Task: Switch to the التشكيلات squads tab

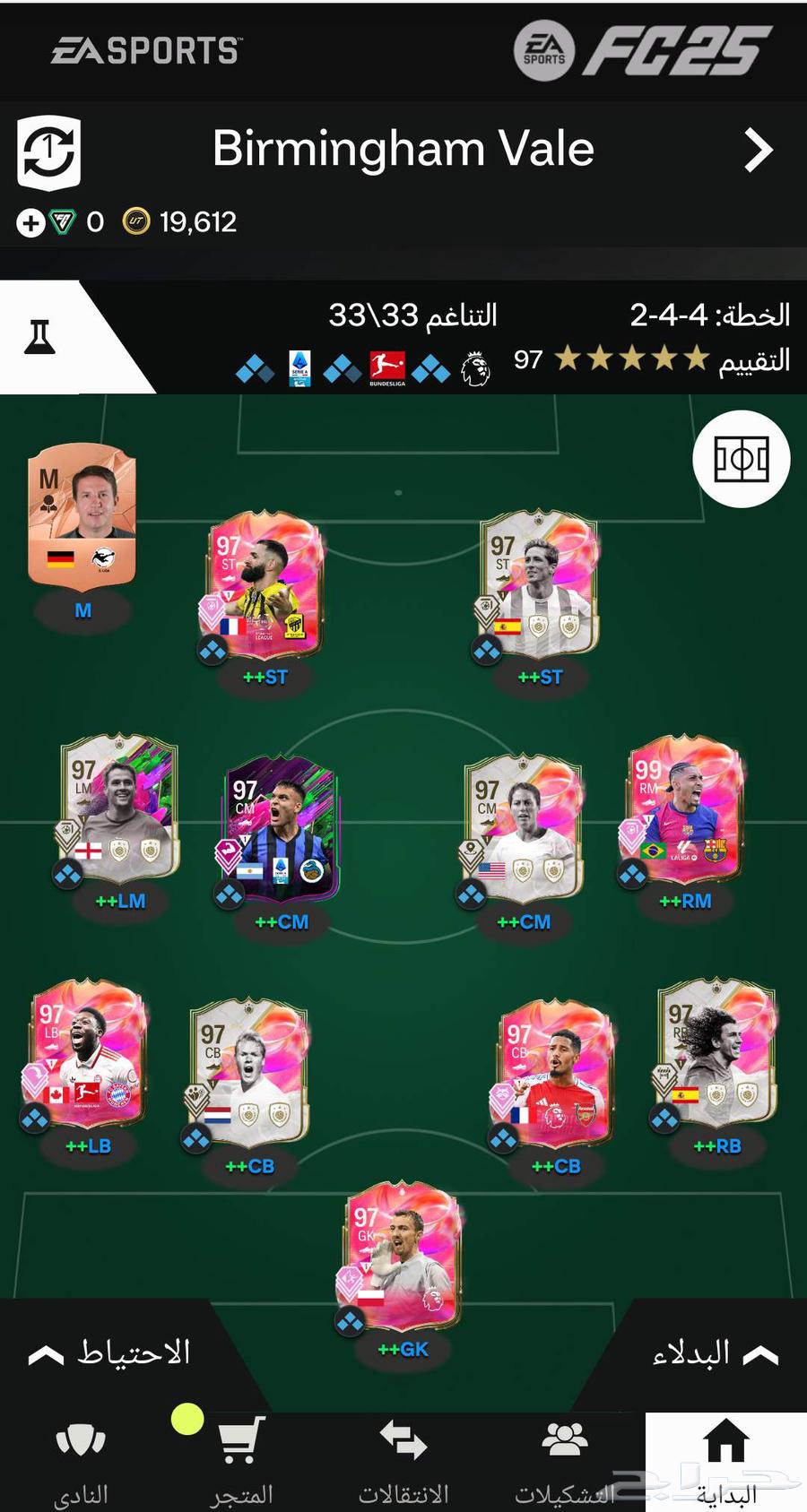Action: click(564, 1461)
